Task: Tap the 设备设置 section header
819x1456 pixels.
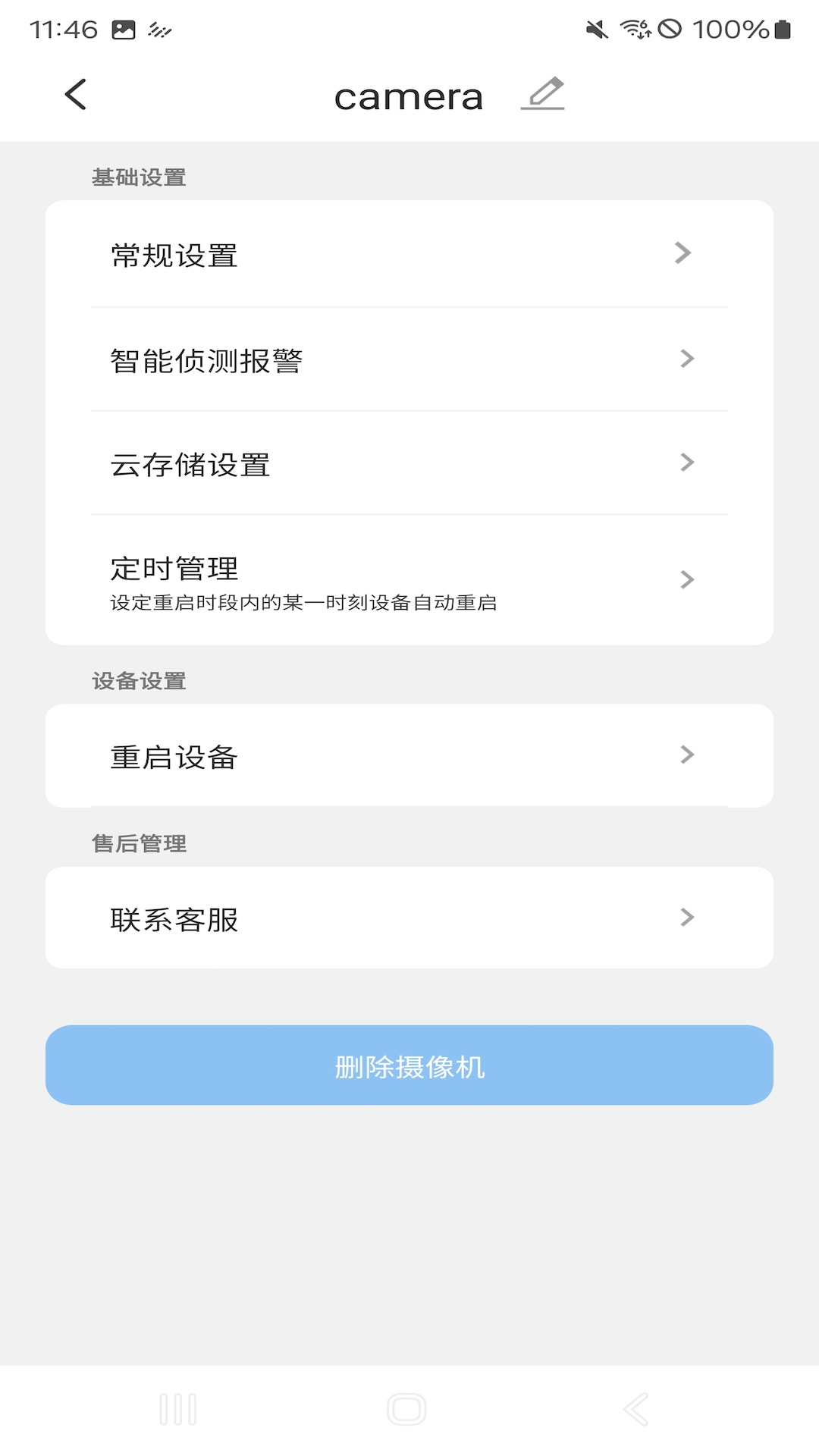Action: click(x=138, y=681)
